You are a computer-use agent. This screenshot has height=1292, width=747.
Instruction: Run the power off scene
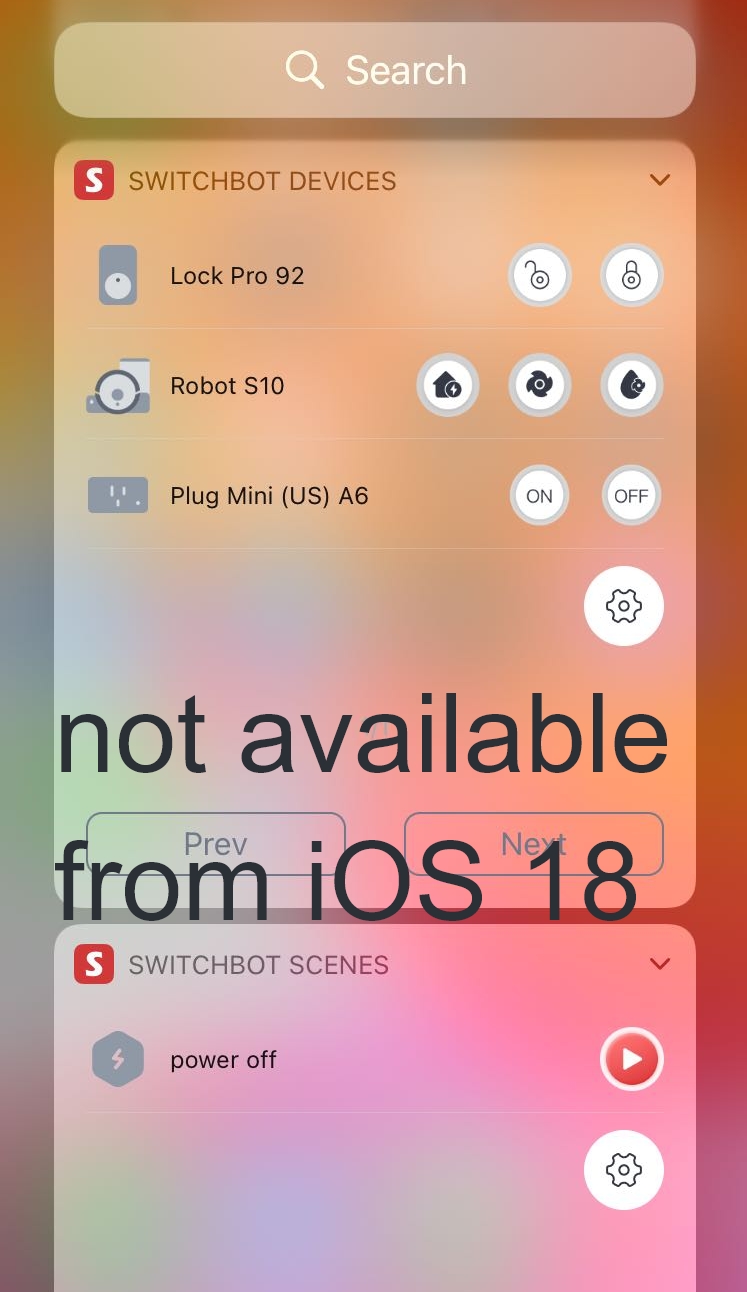click(x=631, y=1059)
